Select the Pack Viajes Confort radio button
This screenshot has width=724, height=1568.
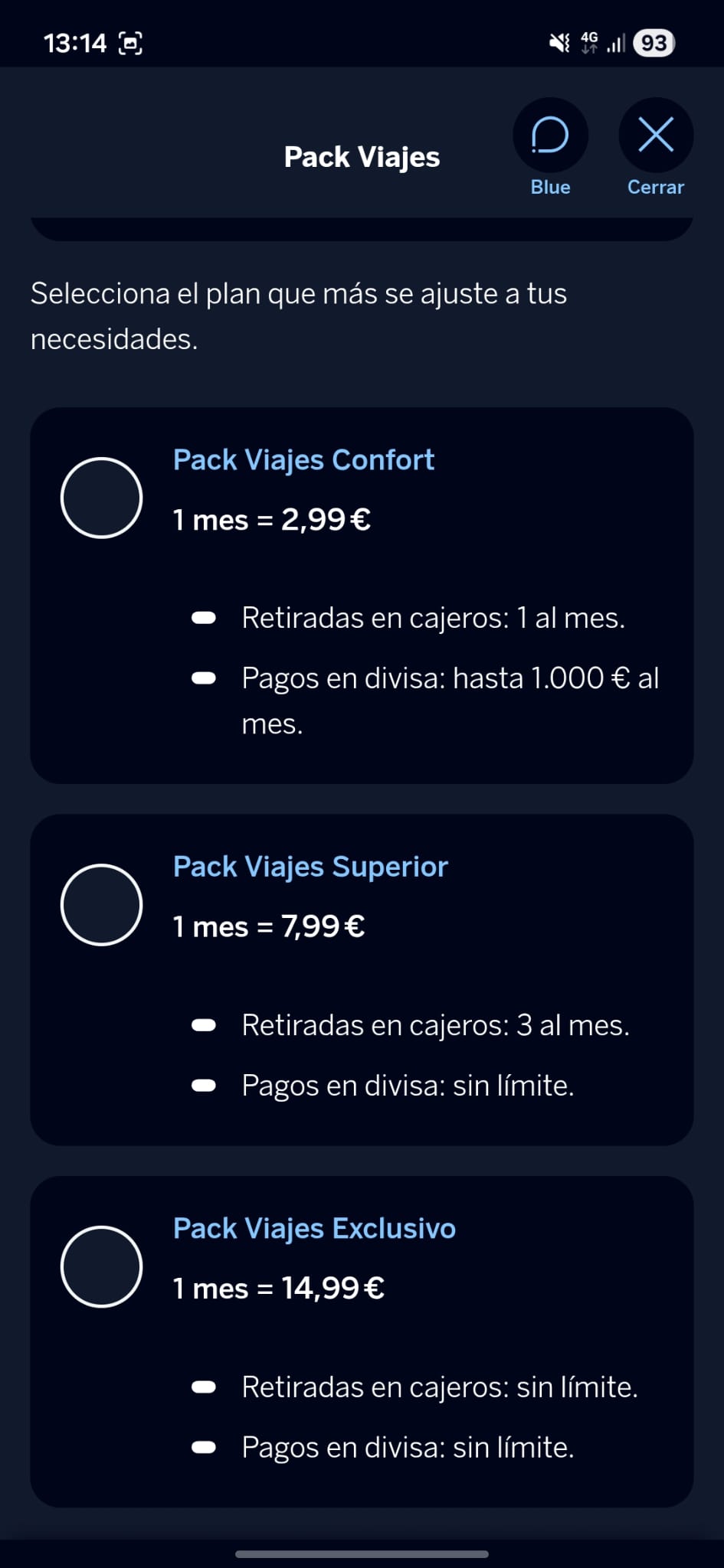pos(102,498)
